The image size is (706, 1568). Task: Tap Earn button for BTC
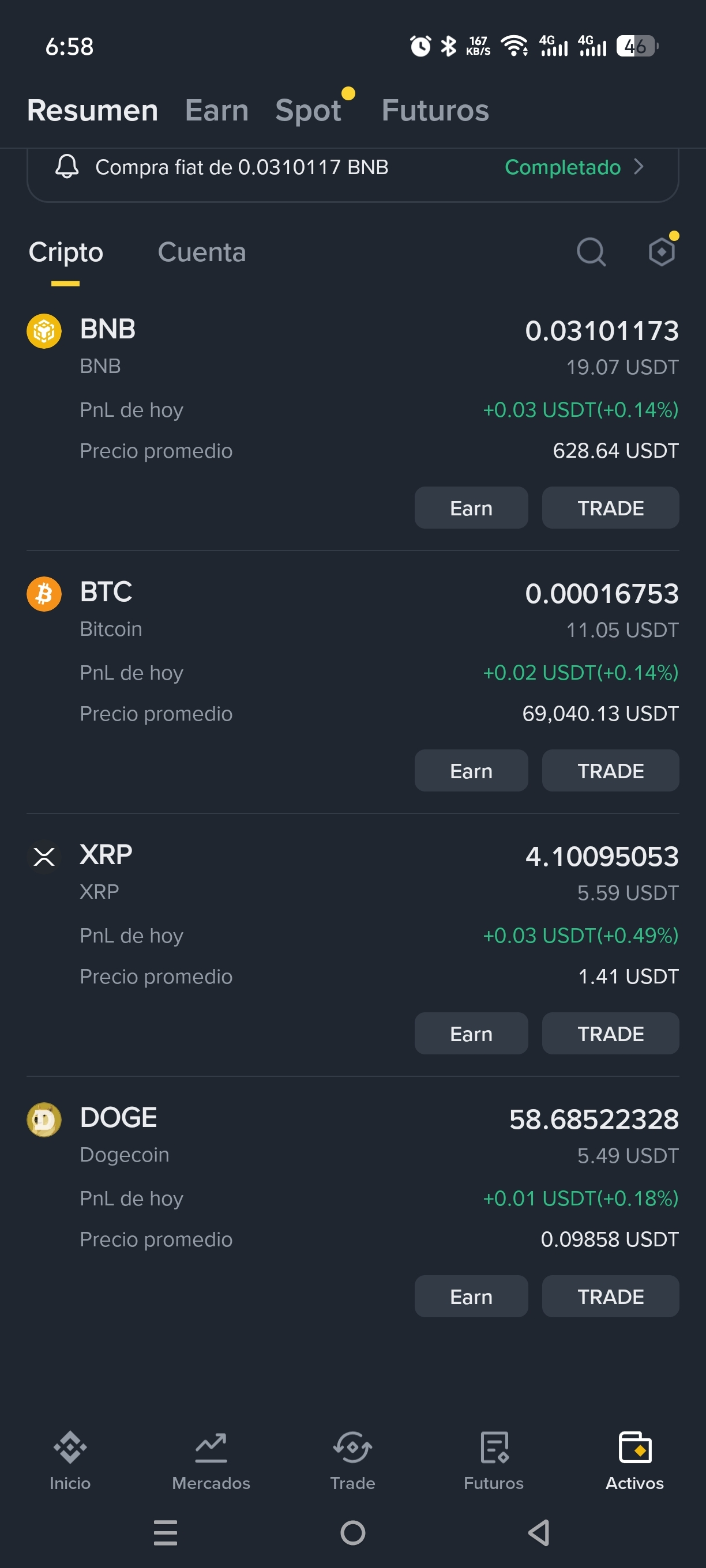click(x=471, y=771)
